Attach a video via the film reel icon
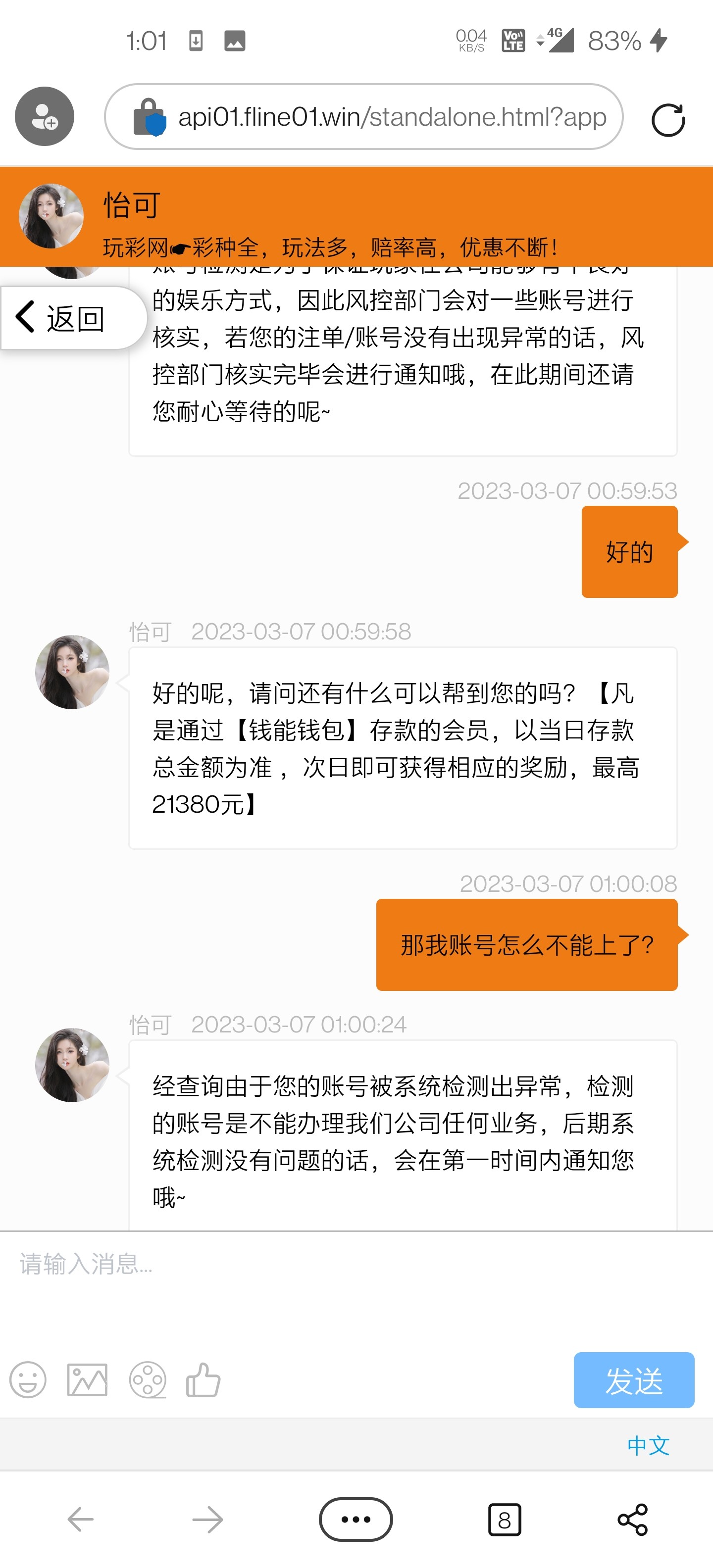This screenshot has height=1568, width=713. [148, 1380]
